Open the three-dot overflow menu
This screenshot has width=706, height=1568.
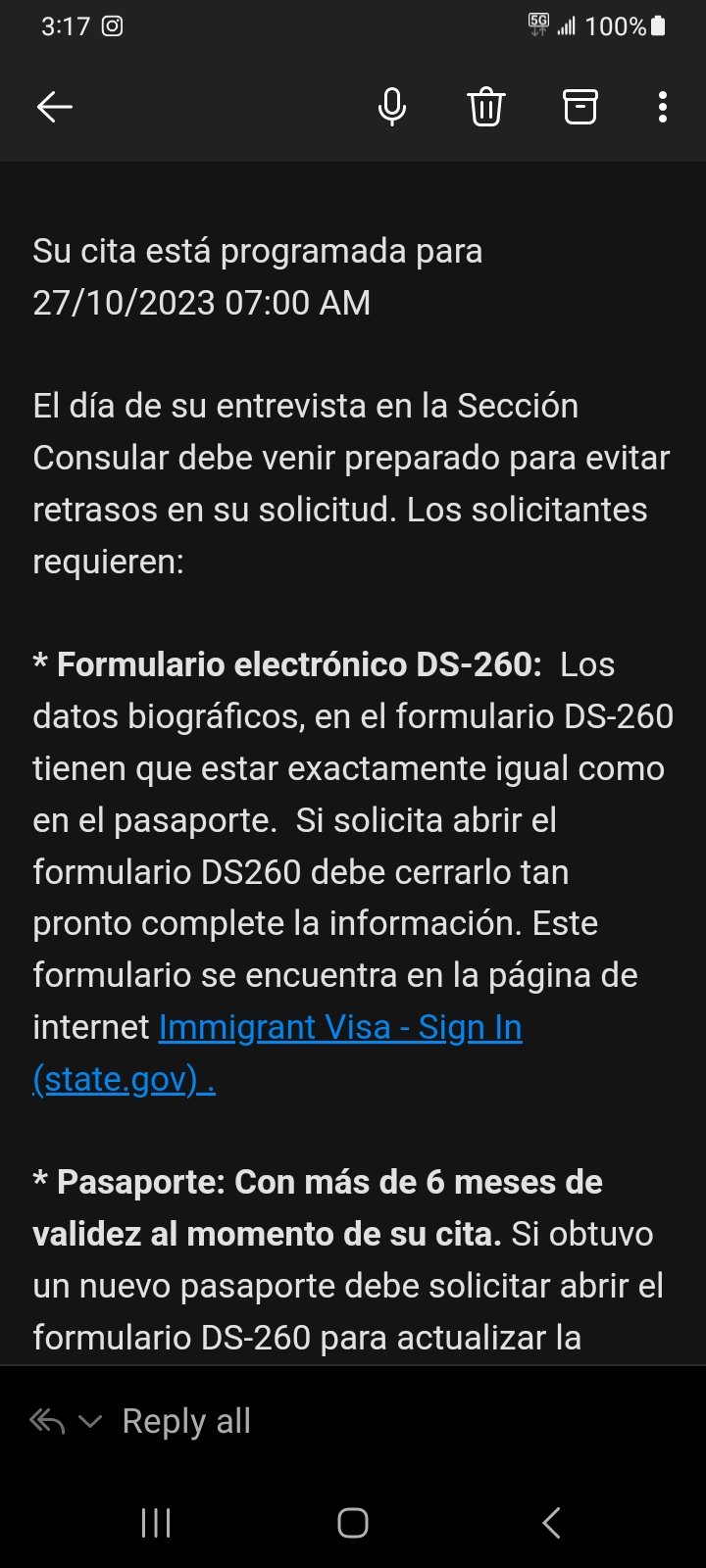coord(663,107)
